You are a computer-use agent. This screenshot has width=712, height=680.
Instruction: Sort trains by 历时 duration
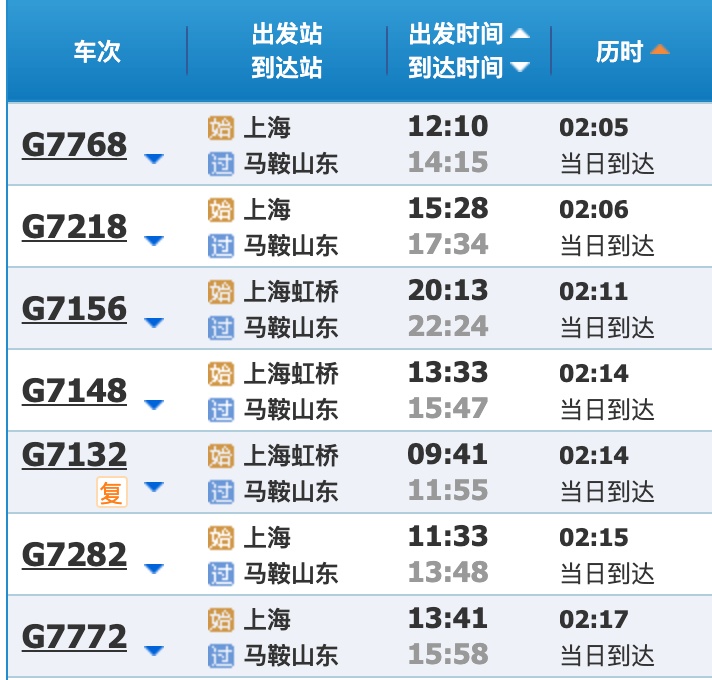coord(631,51)
